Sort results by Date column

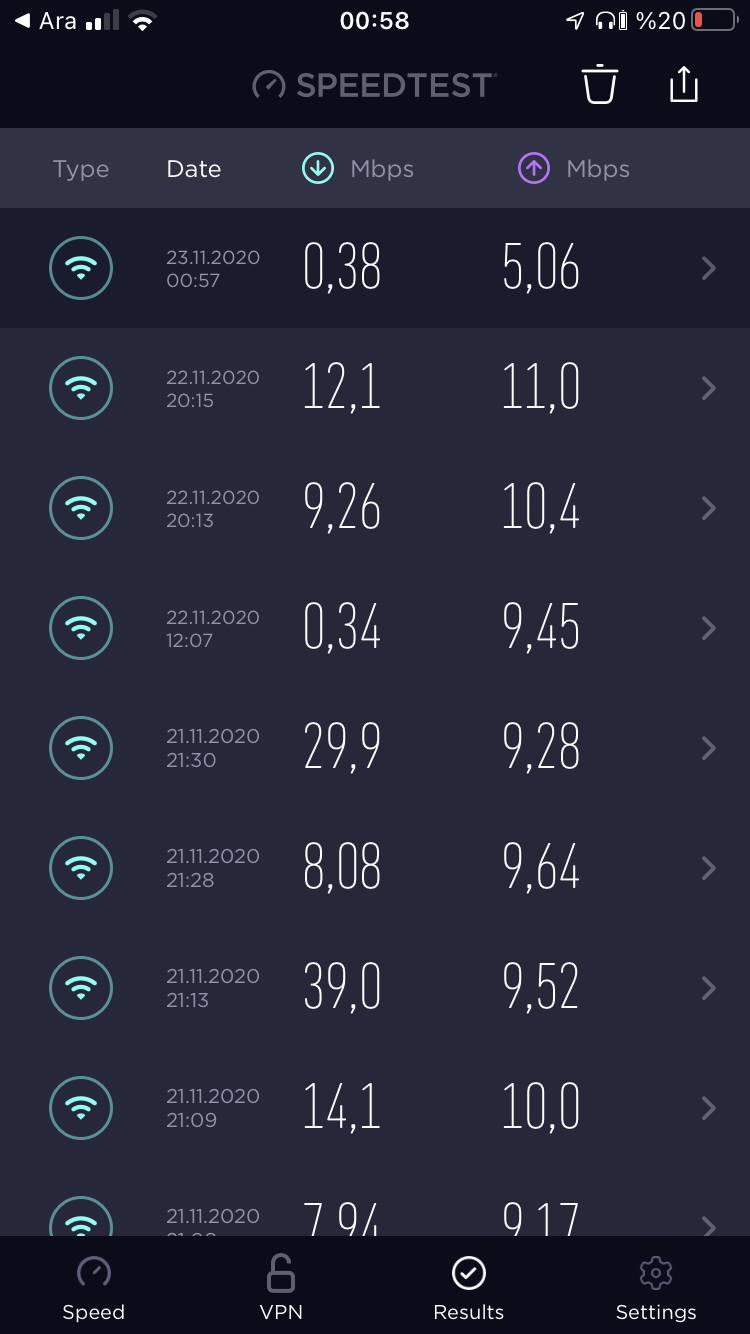pos(194,169)
